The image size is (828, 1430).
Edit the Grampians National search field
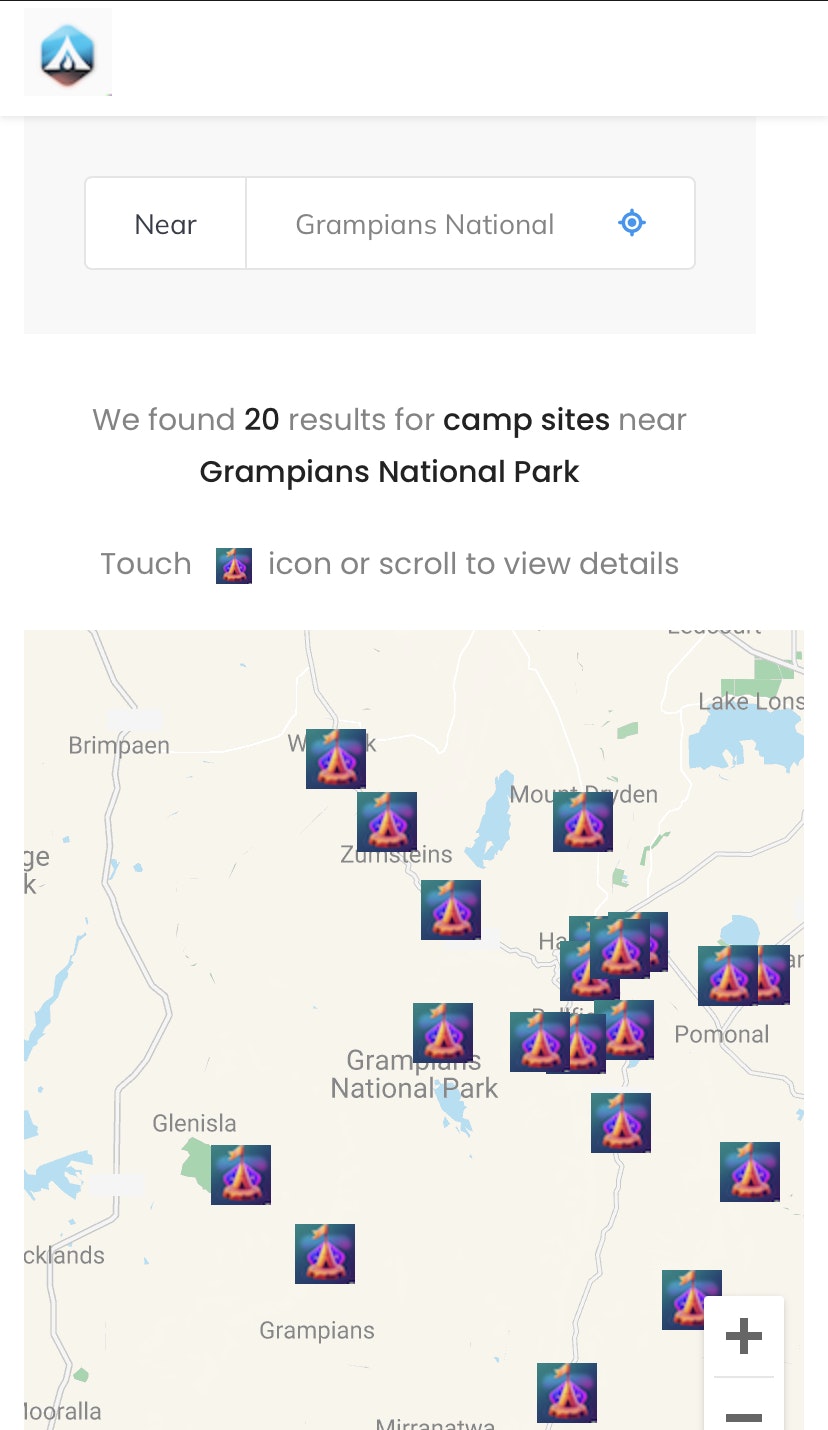424,223
